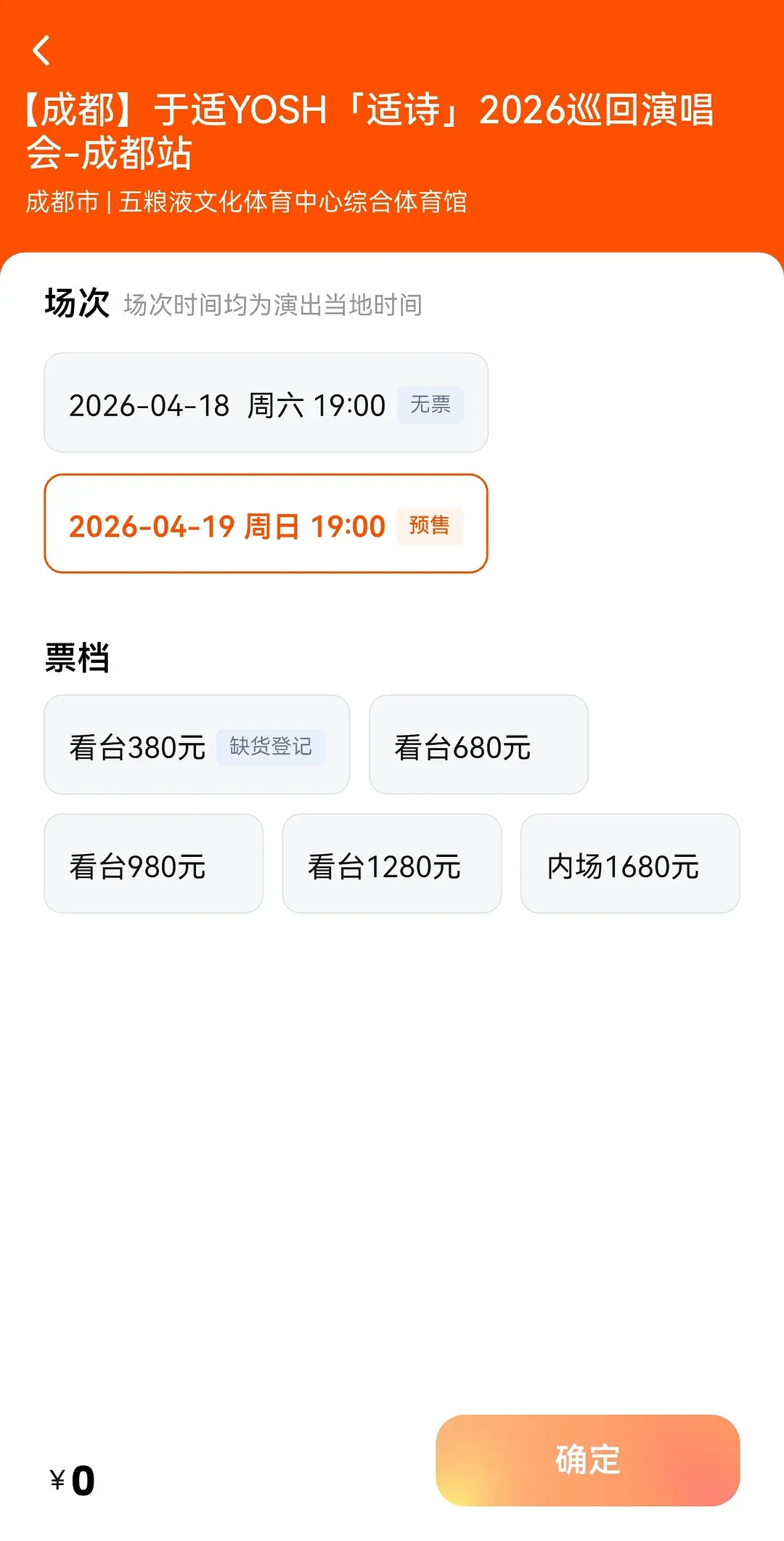Pick the 看台1280元 ticket option
Viewport: 784px width, 1541px height.
(x=391, y=863)
